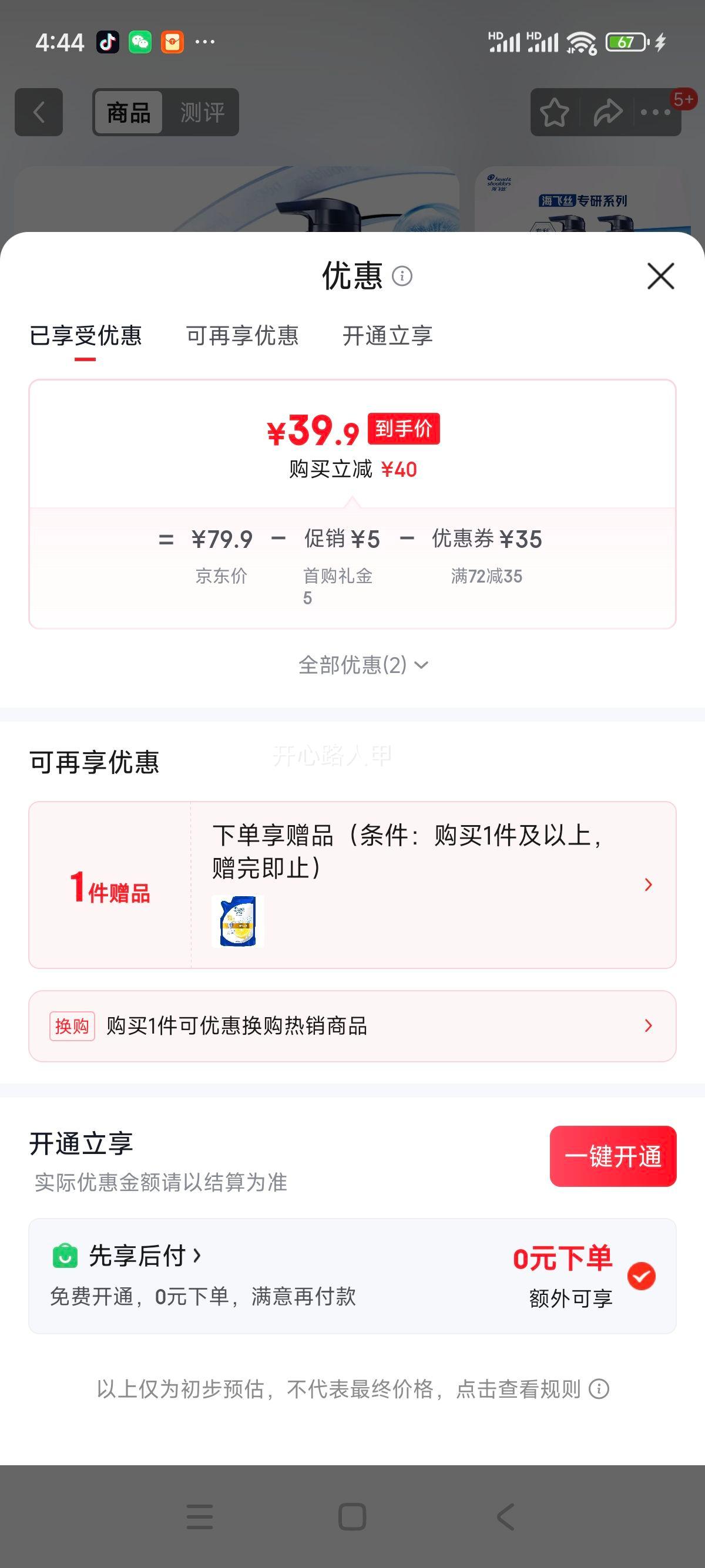Tap the WeChat icon in the status bar
Viewport: 705px width, 1568px height.
tap(140, 41)
